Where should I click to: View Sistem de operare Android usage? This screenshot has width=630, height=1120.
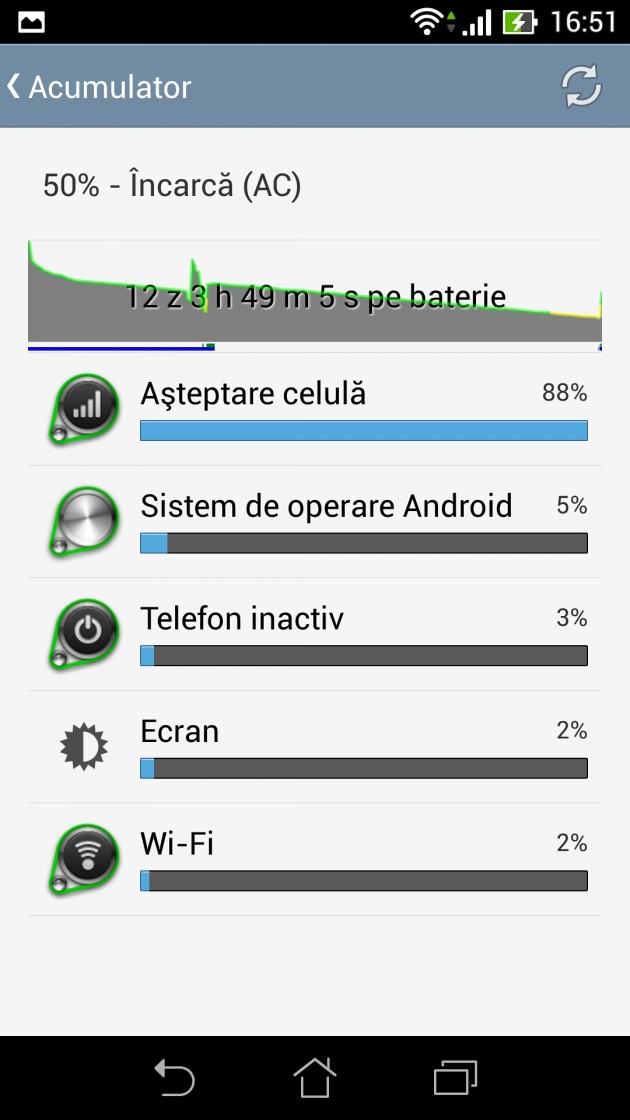pos(315,521)
